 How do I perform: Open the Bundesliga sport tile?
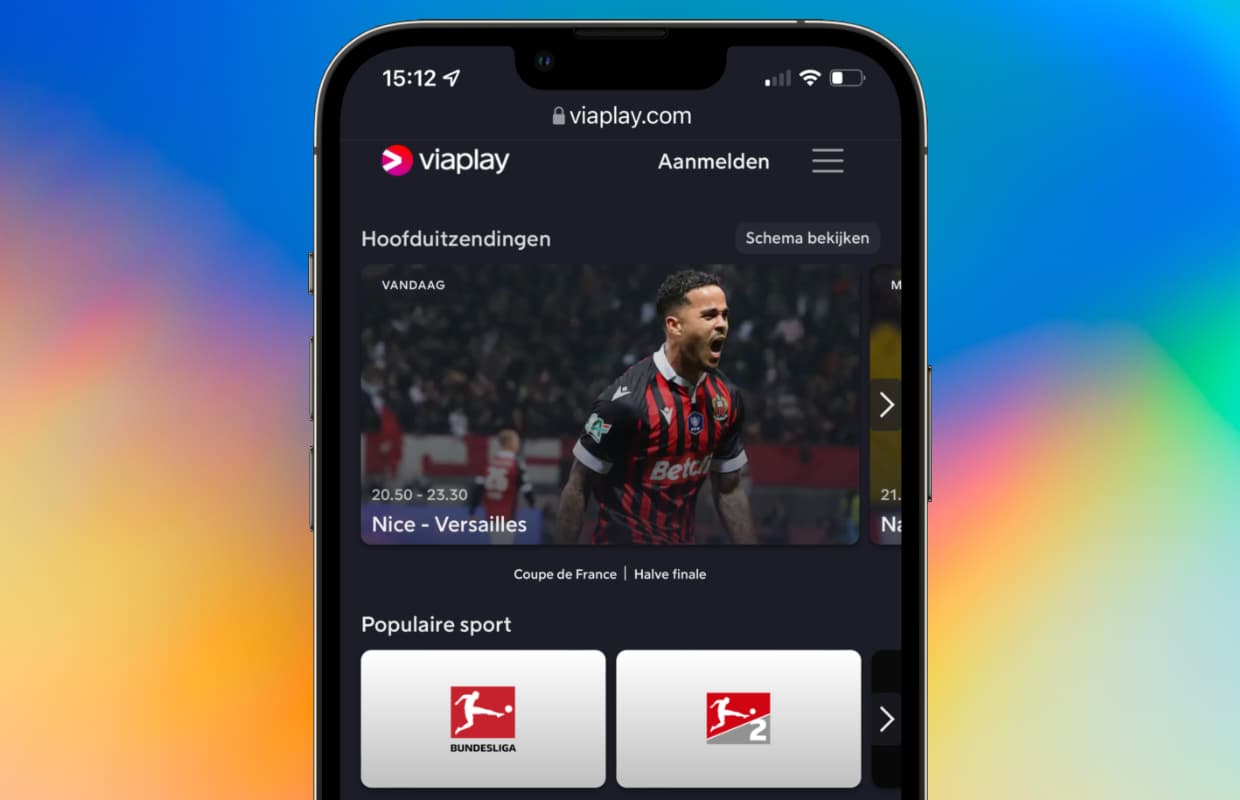(x=483, y=718)
